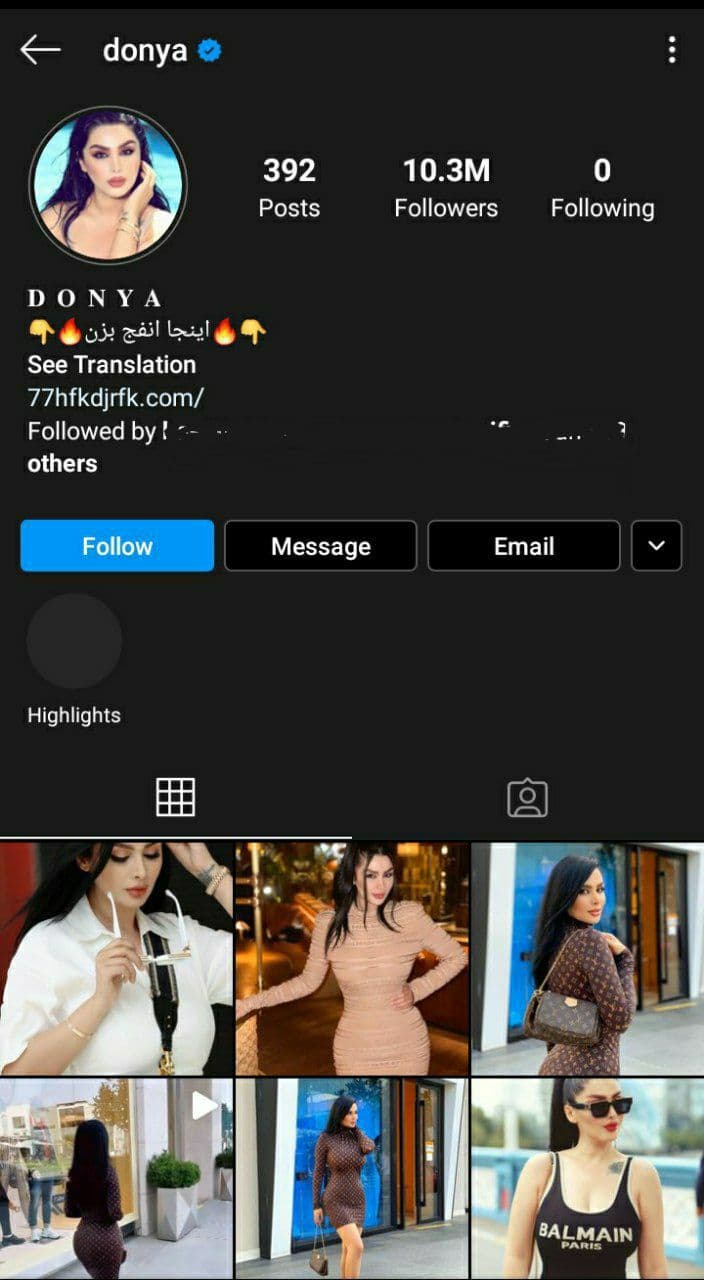Open the post with white shirt and sunglasses
The image size is (704, 1280).
116,958
